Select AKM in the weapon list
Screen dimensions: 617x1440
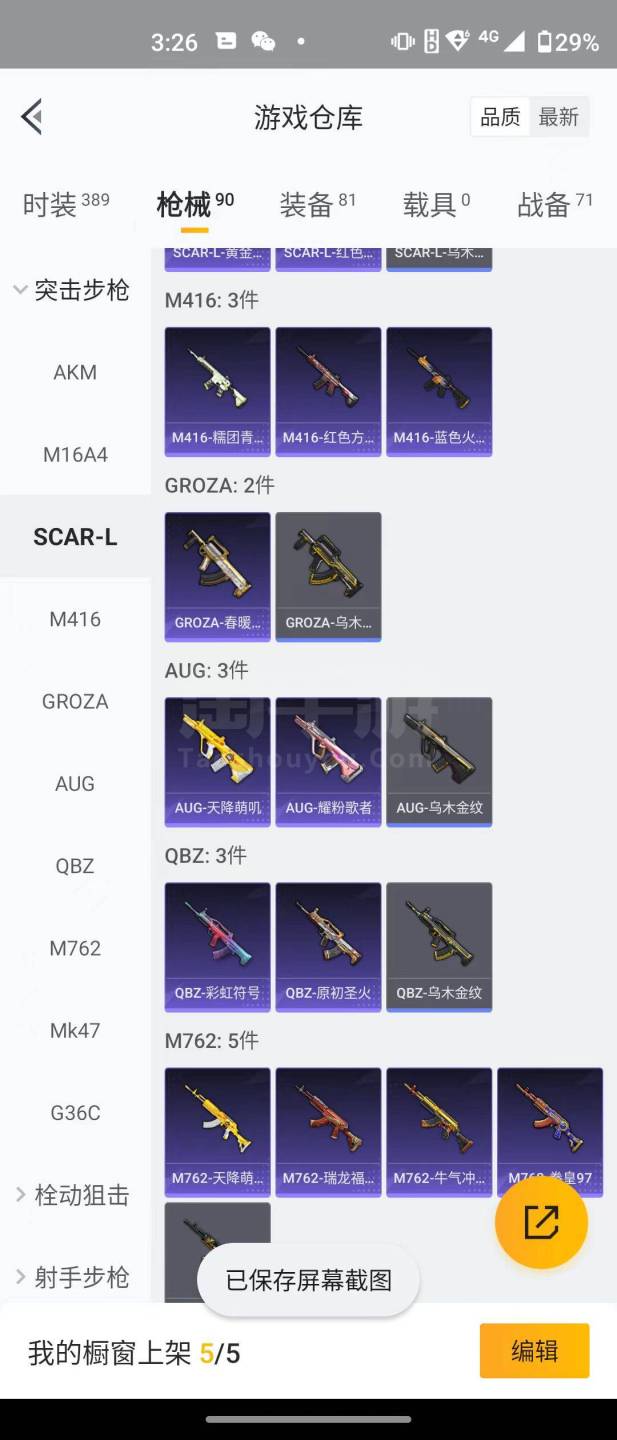coord(75,372)
